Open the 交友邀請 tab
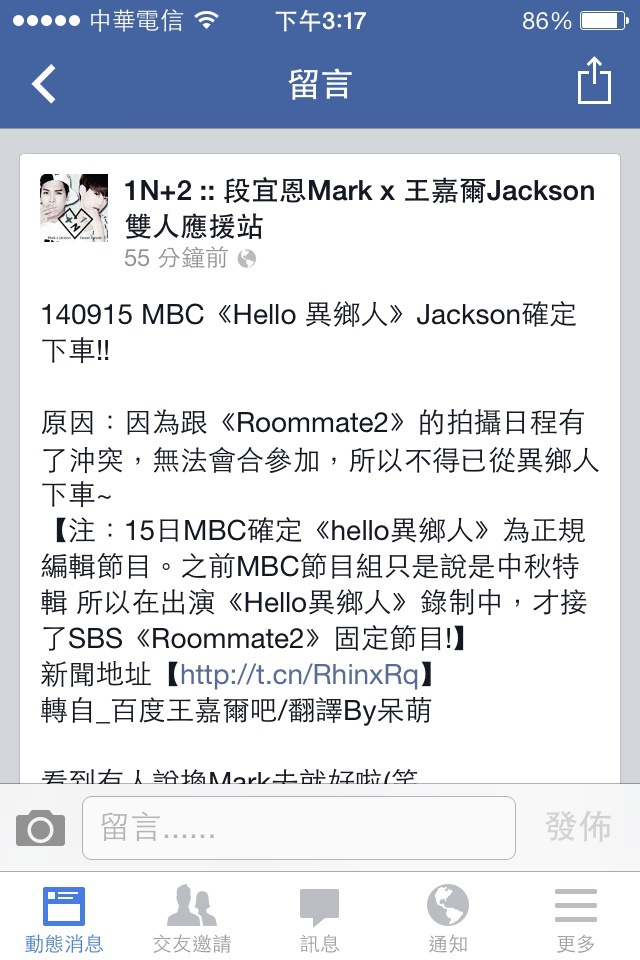 tap(192, 918)
